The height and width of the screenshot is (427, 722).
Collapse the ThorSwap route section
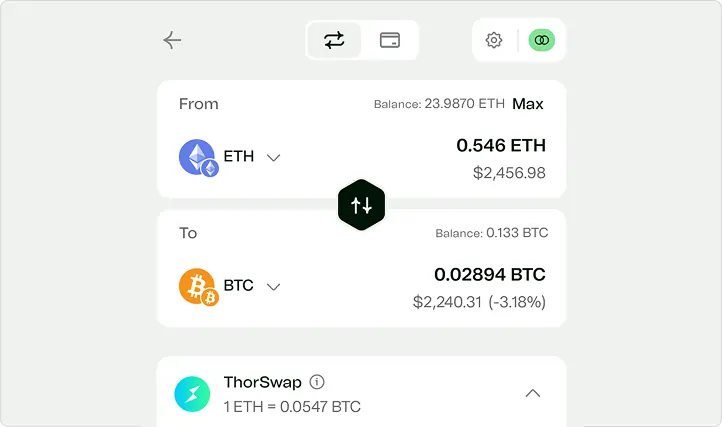pyautogui.click(x=533, y=394)
